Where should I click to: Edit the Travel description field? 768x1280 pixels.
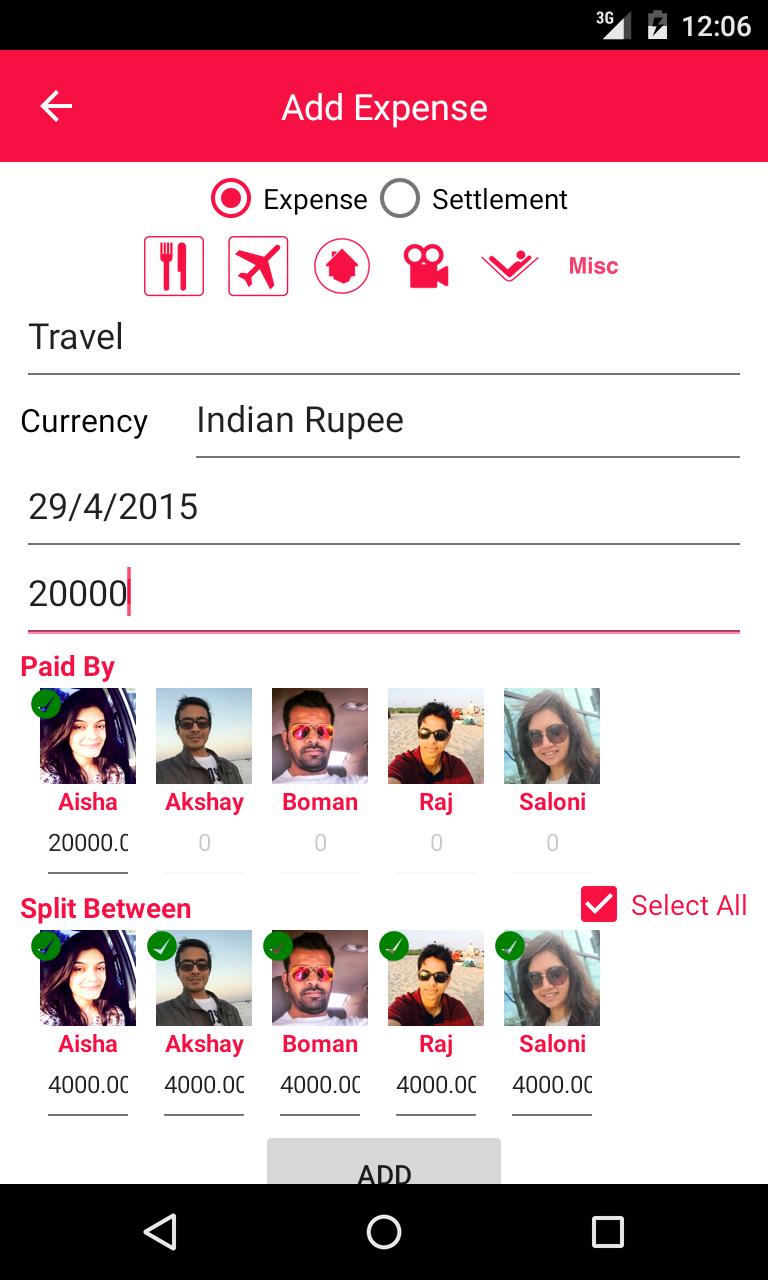point(383,337)
